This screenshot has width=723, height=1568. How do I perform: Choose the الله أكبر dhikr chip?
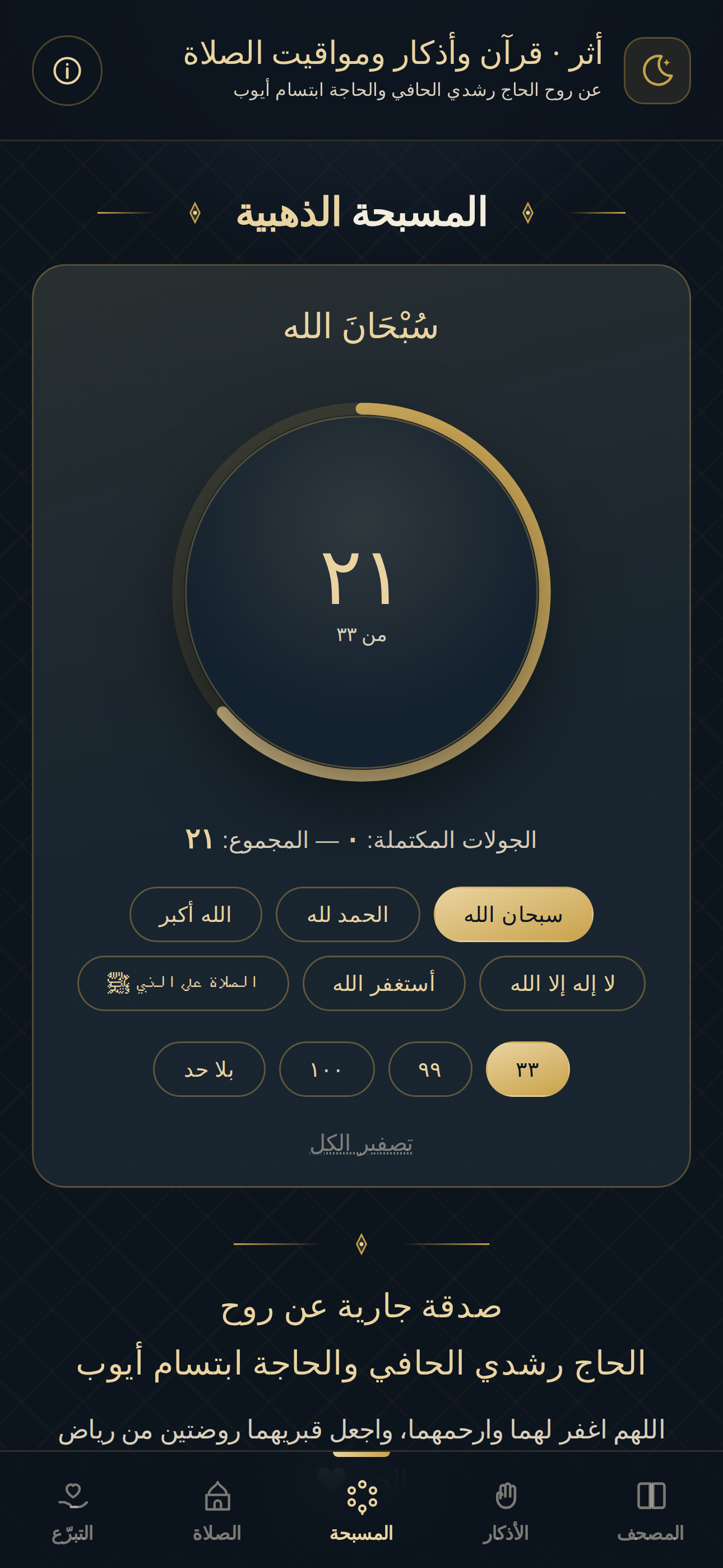tap(196, 914)
